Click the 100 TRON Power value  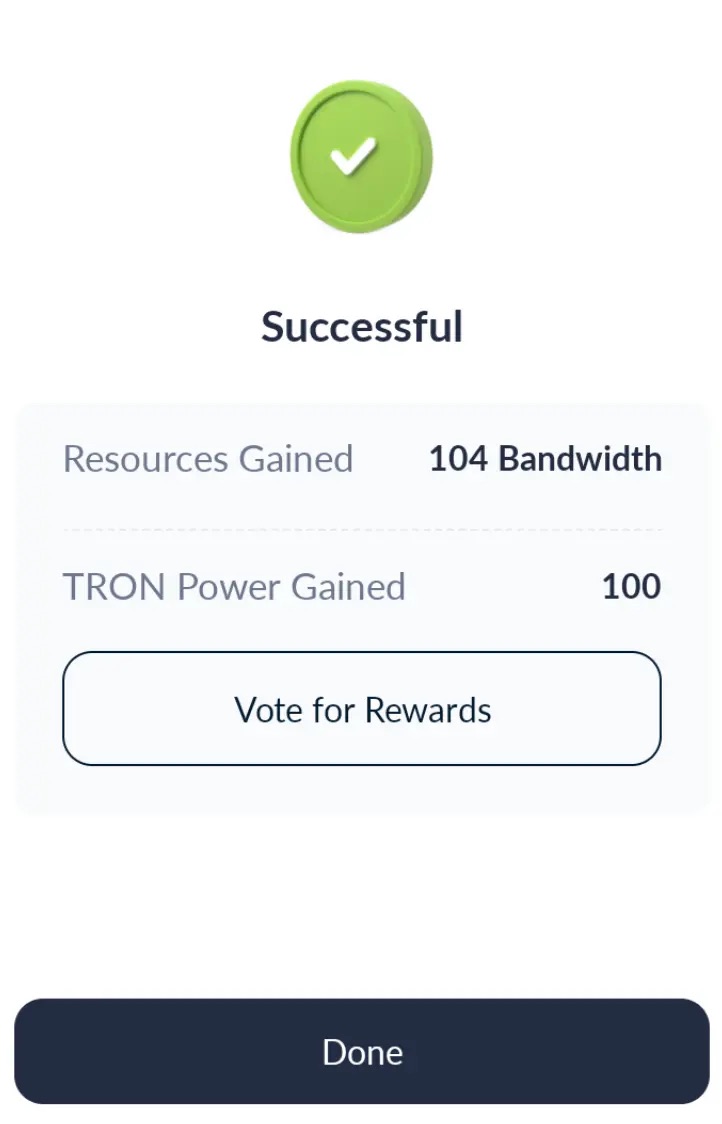[x=631, y=586]
